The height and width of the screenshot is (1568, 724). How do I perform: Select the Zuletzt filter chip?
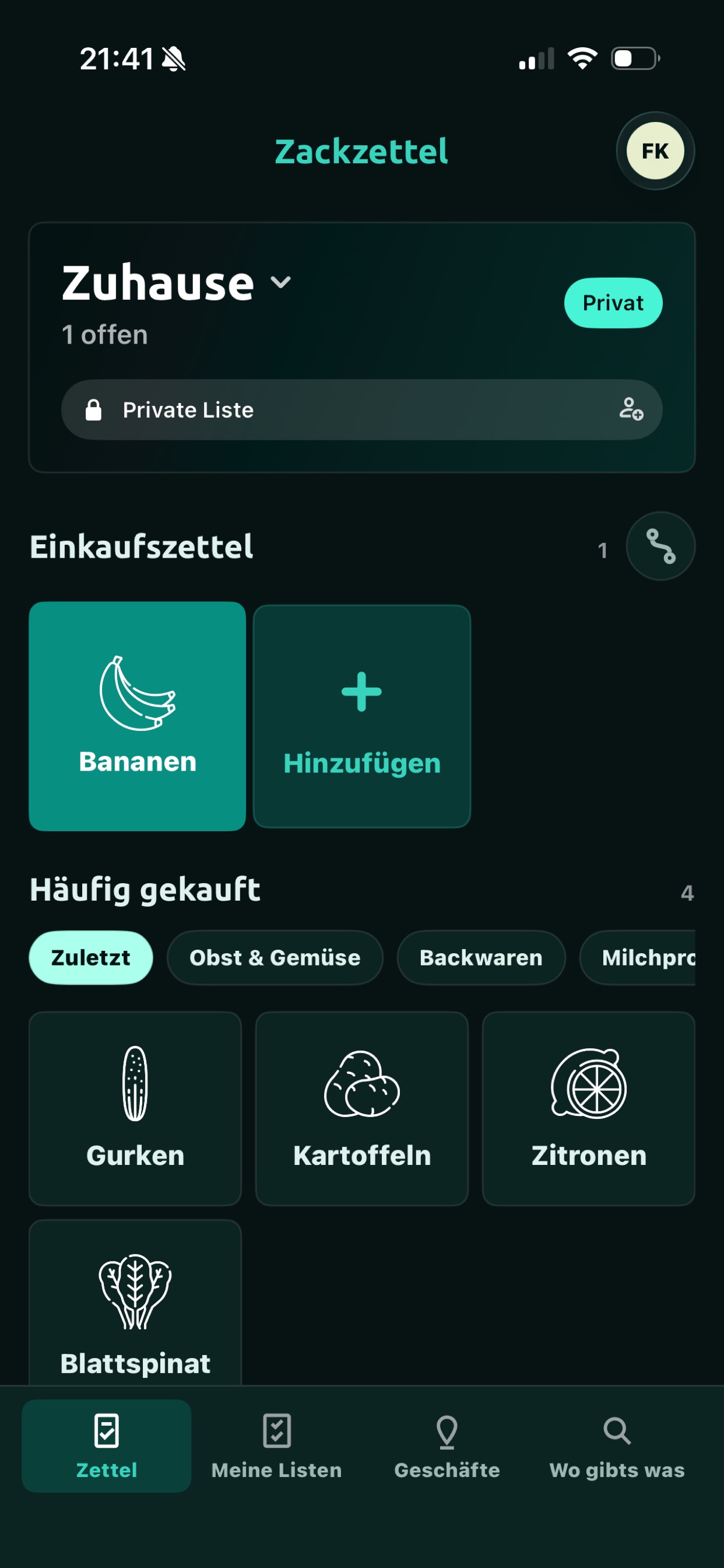click(x=91, y=957)
